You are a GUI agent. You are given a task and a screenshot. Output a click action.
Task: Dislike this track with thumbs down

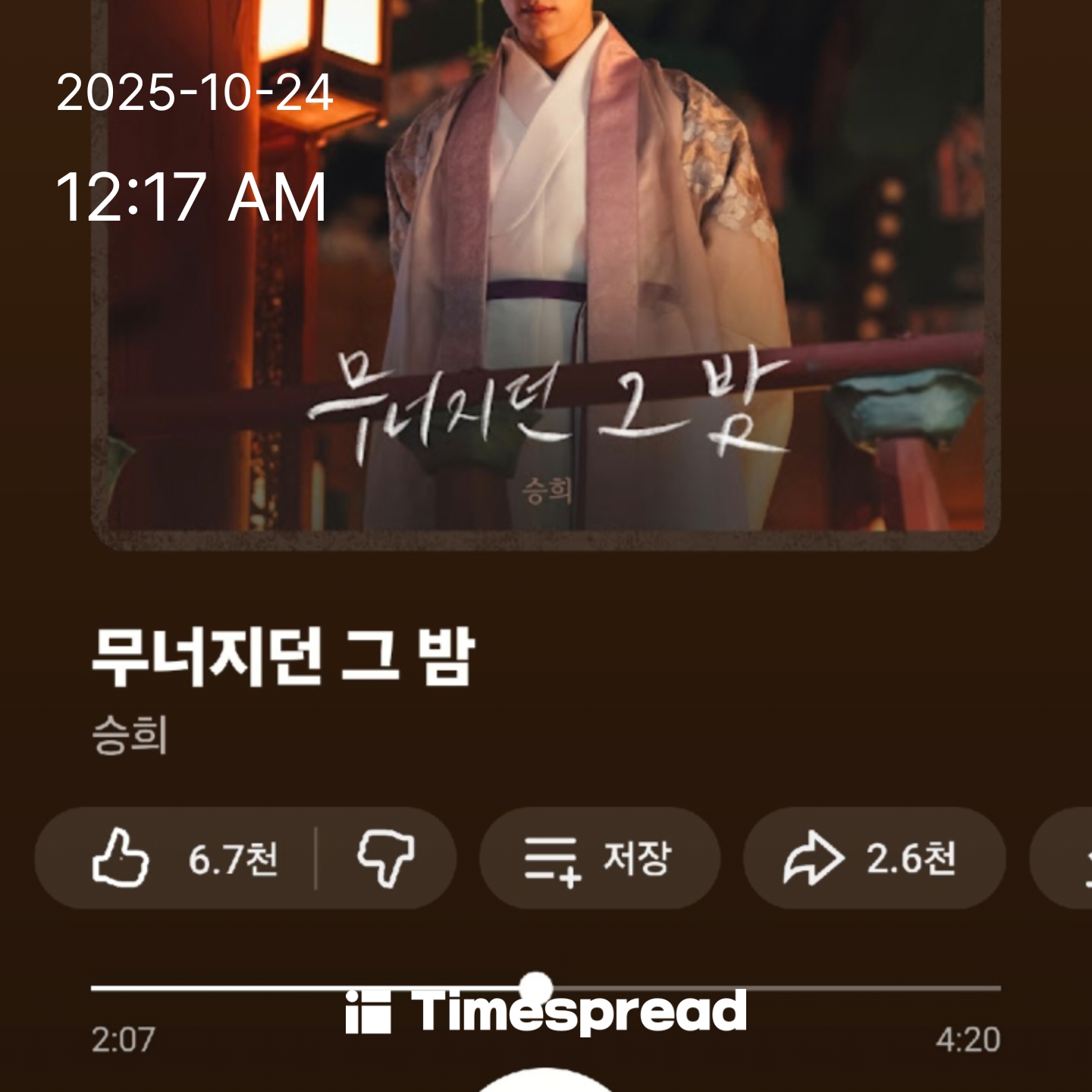(386, 858)
